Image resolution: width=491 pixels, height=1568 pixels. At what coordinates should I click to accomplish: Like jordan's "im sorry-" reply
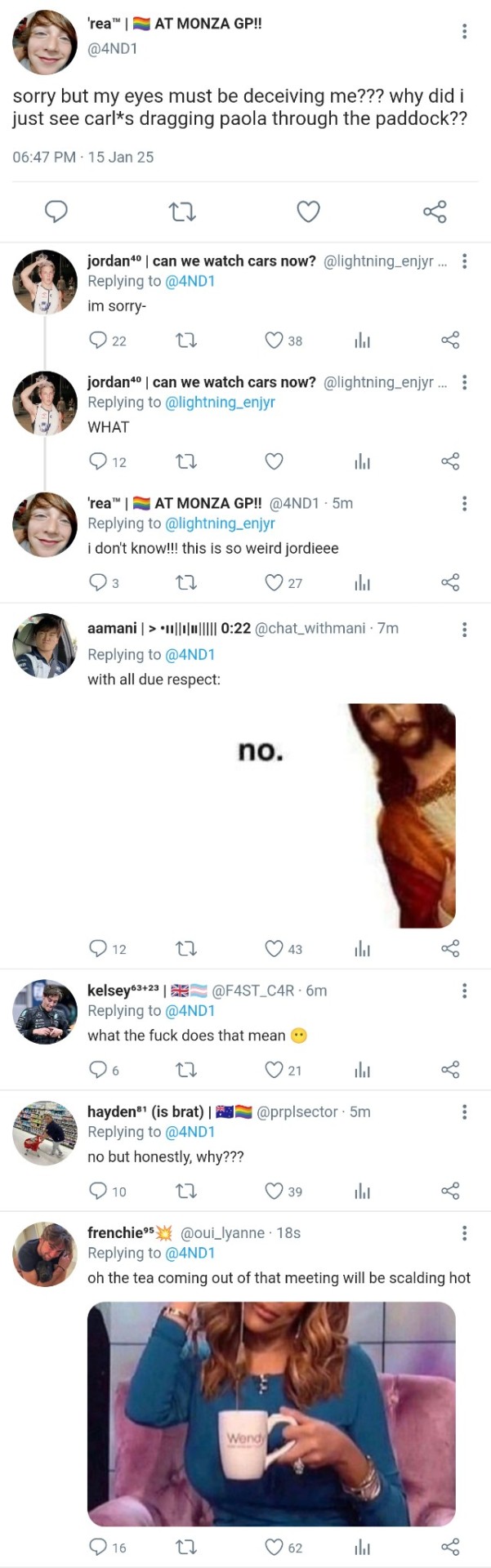[275, 341]
